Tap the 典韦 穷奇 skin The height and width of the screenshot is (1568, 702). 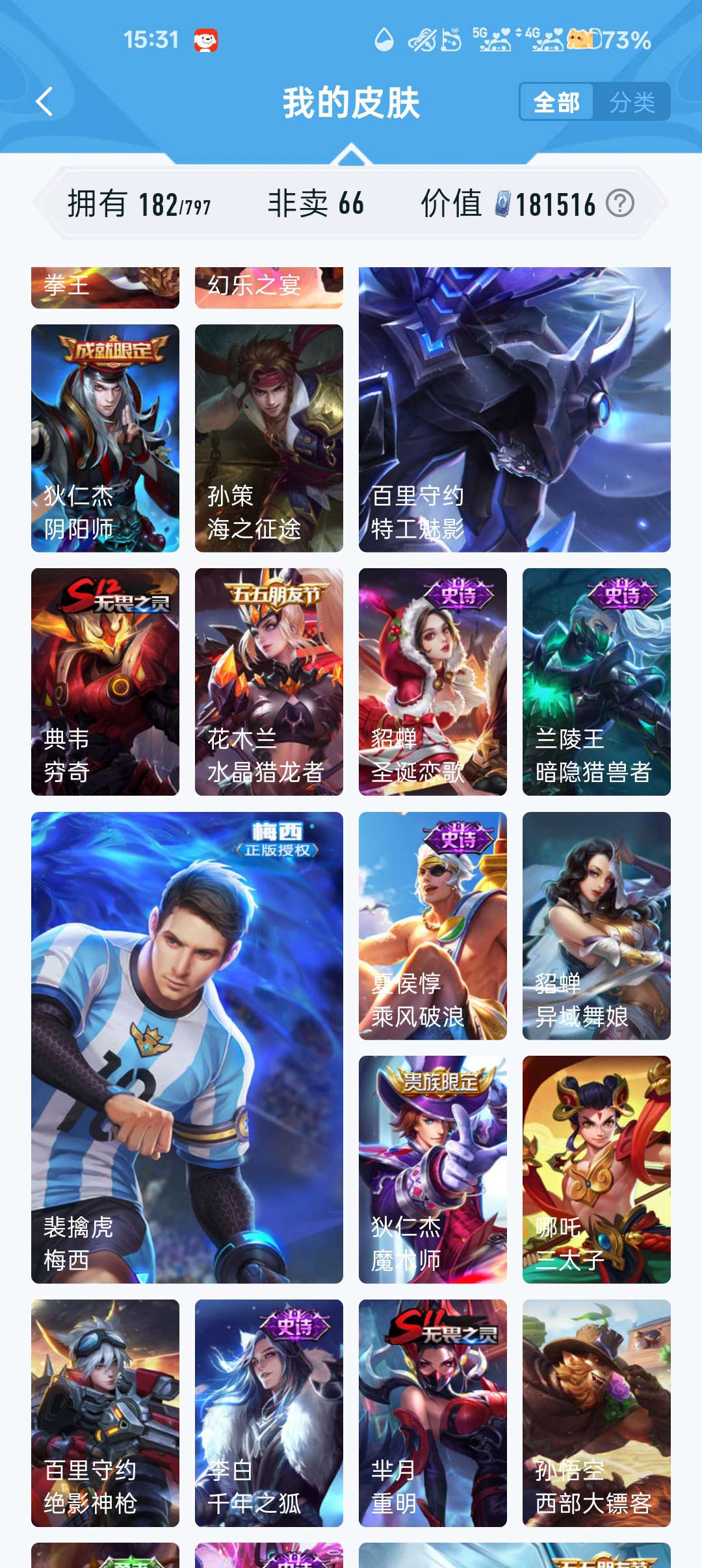click(x=105, y=682)
